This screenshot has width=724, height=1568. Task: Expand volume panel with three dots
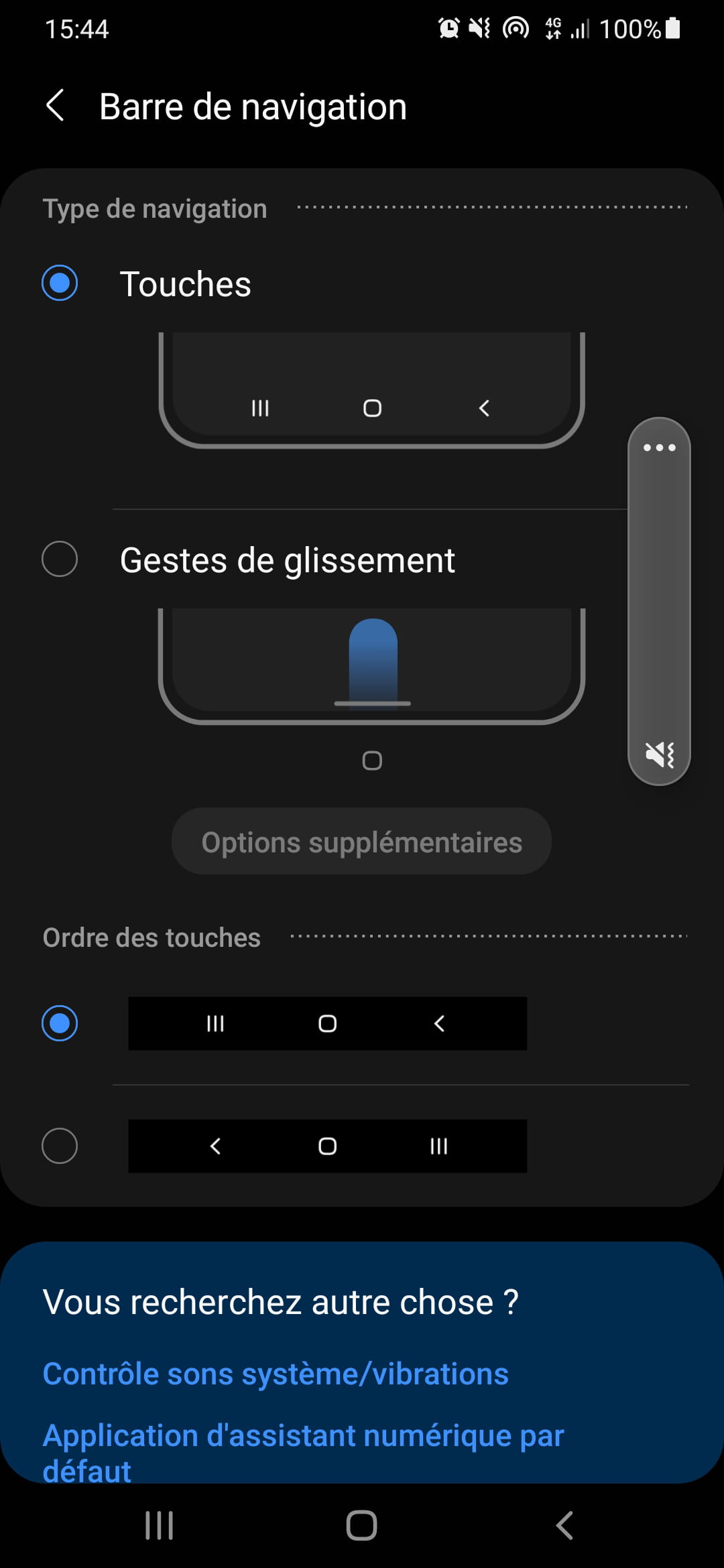659,448
